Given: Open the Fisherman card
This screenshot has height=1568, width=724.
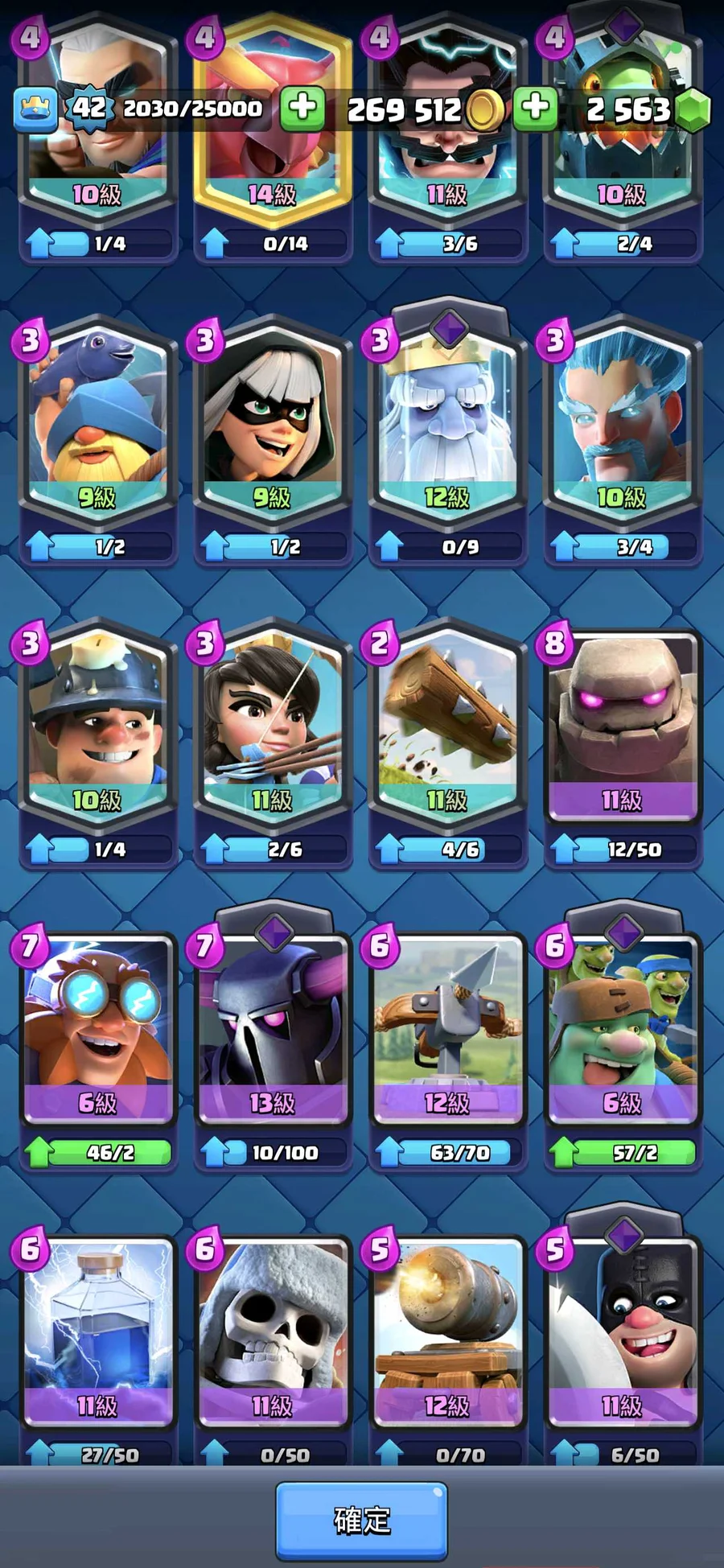Looking at the screenshot, I should click(x=97, y=418).
